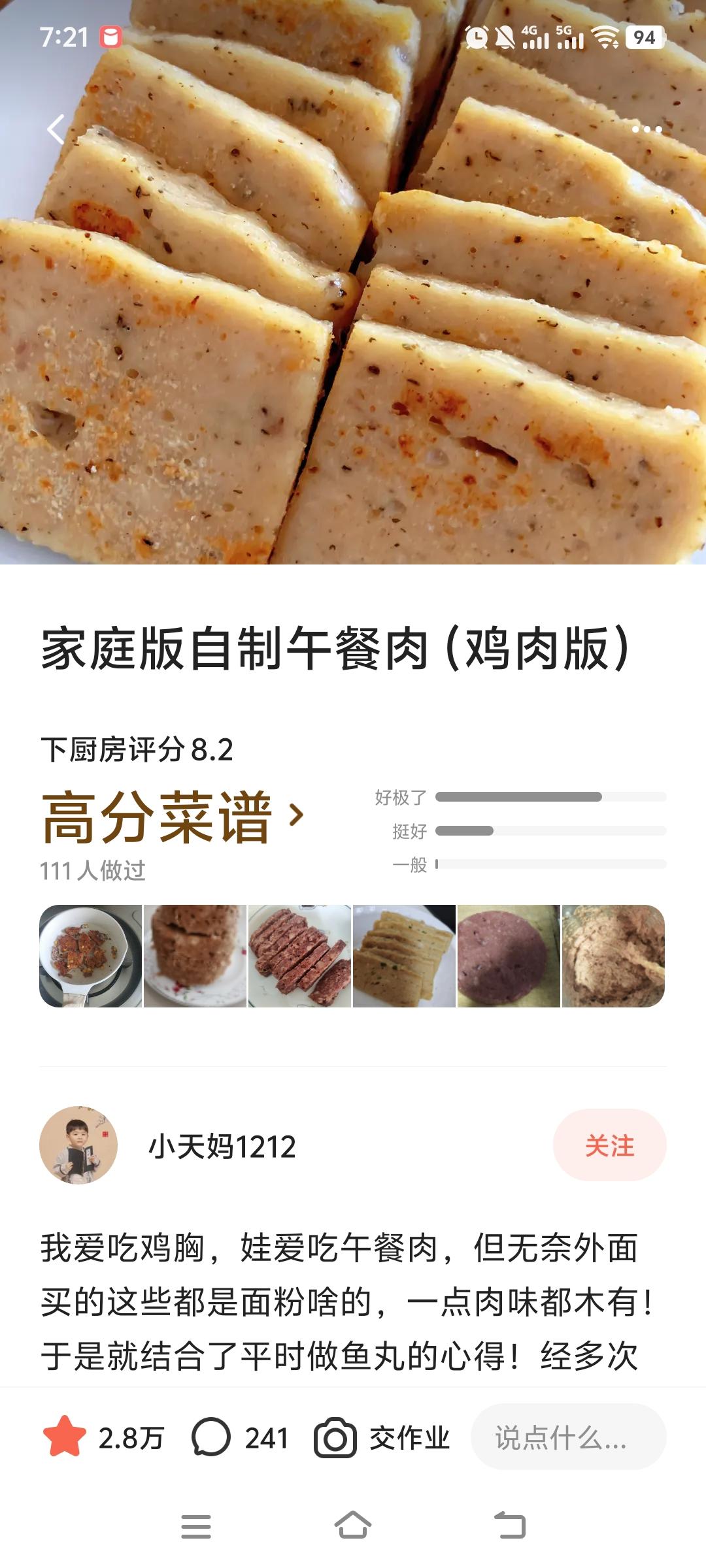Open the 241 comments
The image size is (706, 1568).
click(x=240, y=1437)
